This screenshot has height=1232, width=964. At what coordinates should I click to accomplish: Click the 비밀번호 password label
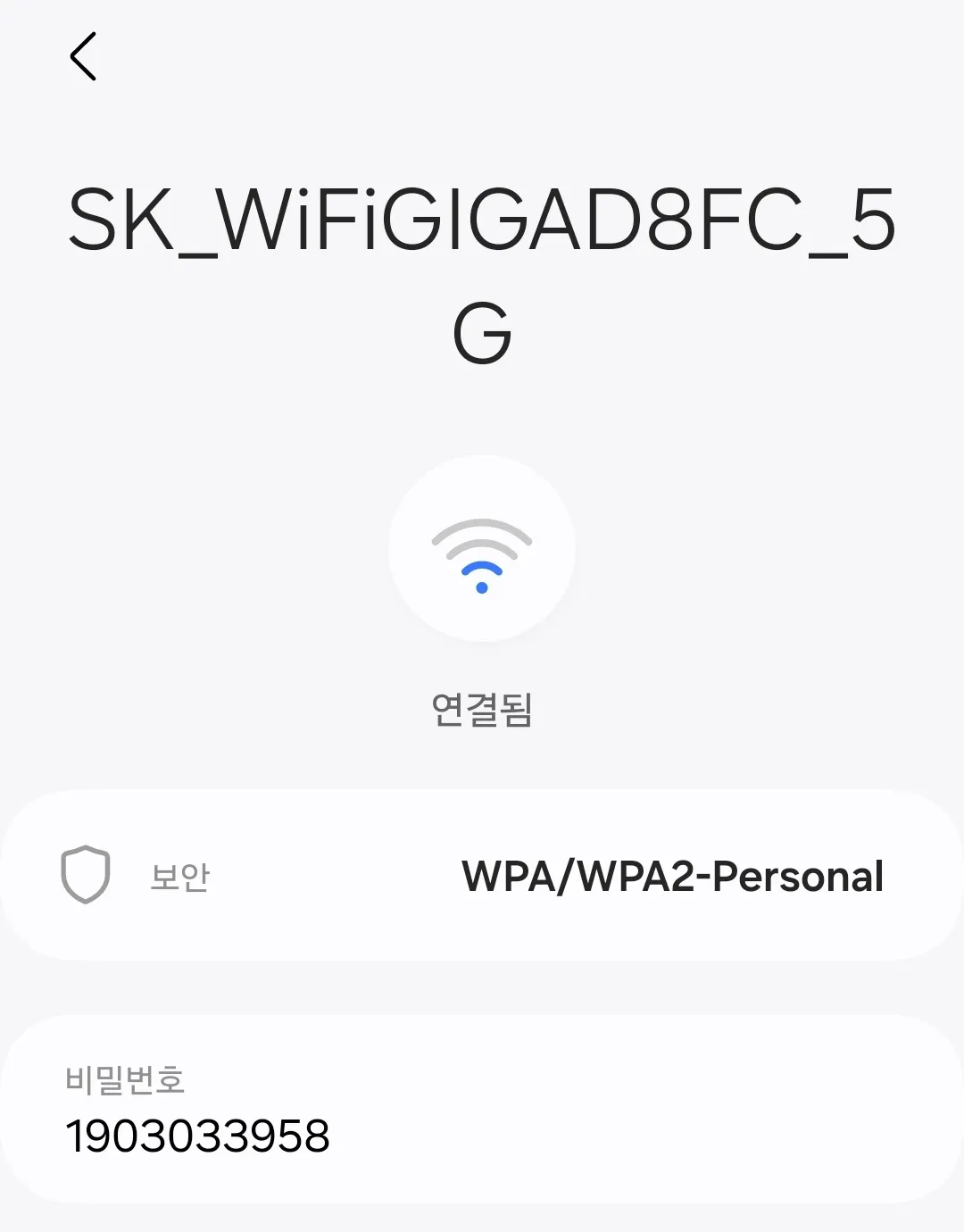pyautogui.click(x=125, y=1083)
